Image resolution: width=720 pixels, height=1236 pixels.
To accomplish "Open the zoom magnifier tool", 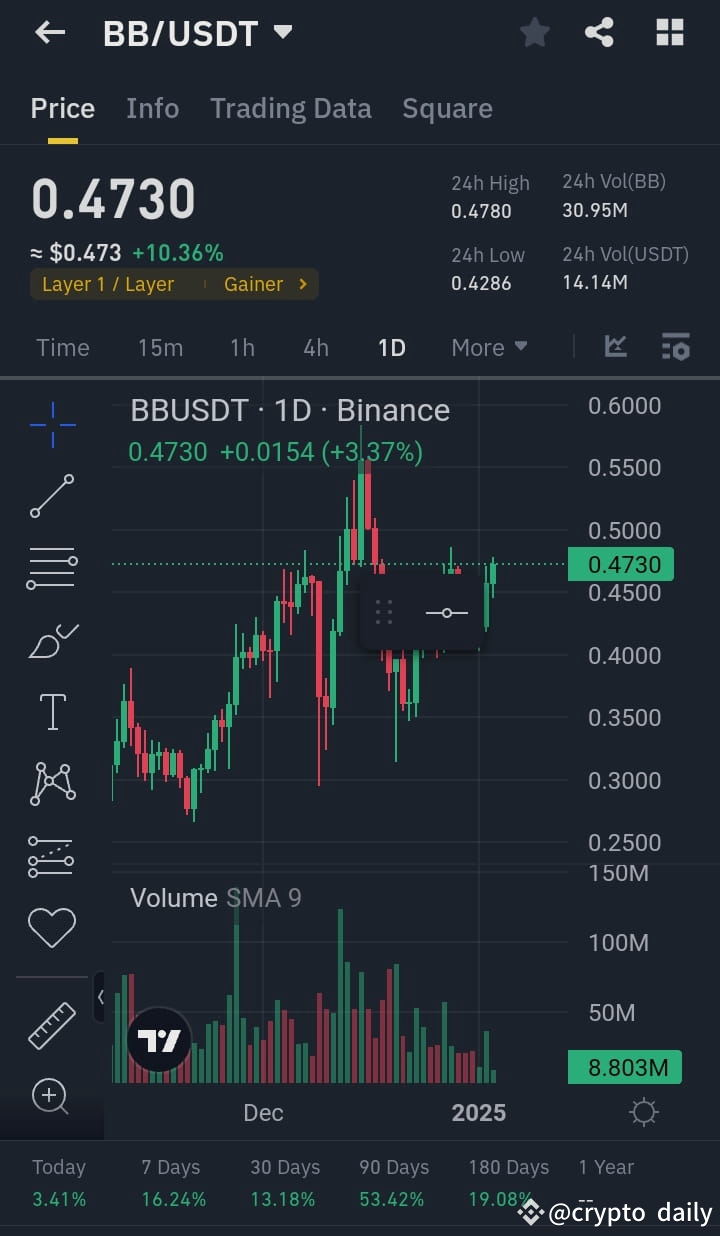I will point(52,1097).
